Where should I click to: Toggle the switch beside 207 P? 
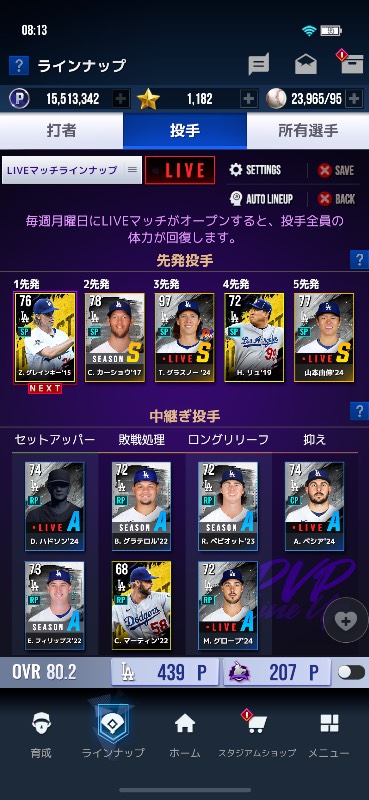[351, 672]
